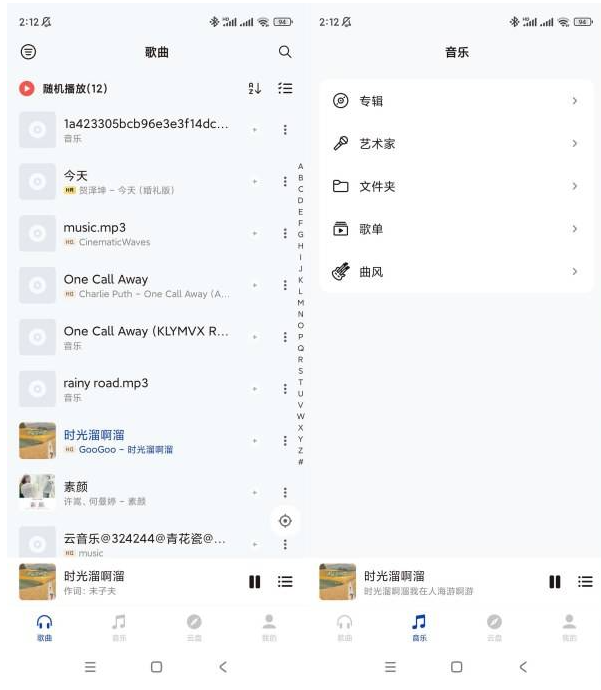
Task: Open the song sort order icon
Action: [x=254, y=89]
